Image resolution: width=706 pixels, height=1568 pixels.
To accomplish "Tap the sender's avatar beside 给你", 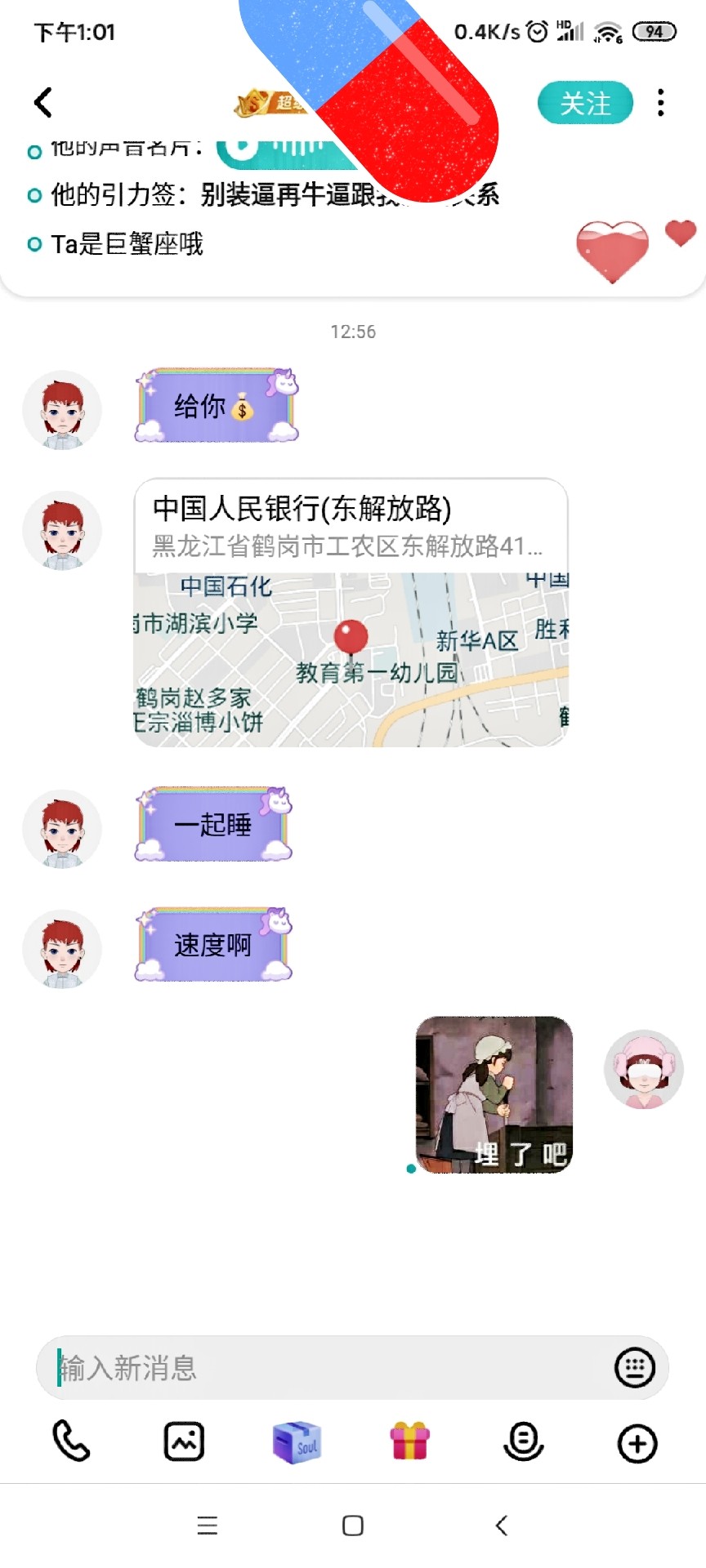I will coord(62,410).
